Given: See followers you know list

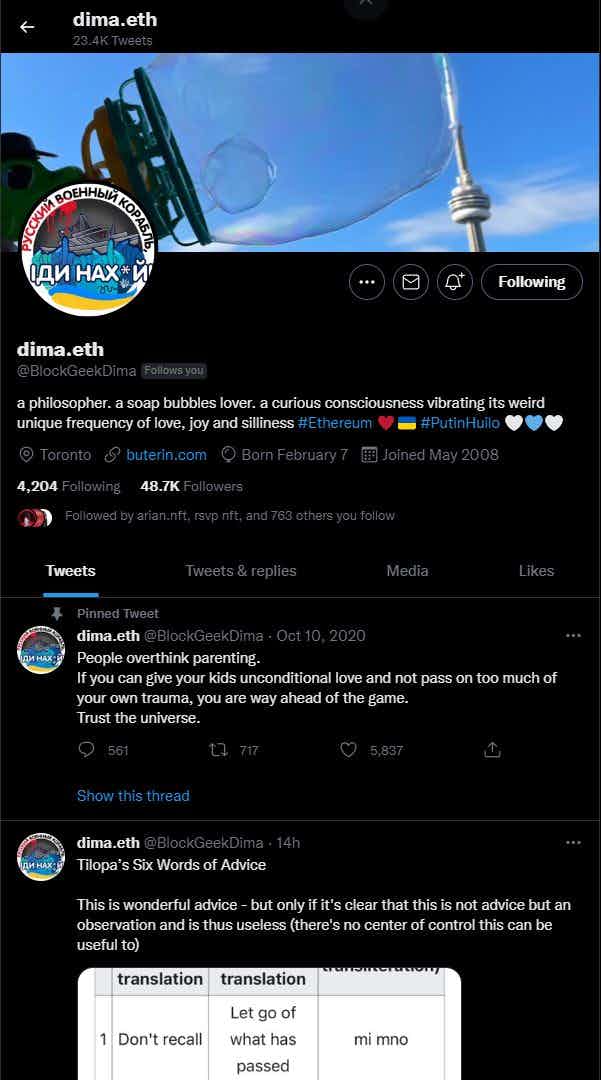Looking at the screenshot, I should (229, 516).
